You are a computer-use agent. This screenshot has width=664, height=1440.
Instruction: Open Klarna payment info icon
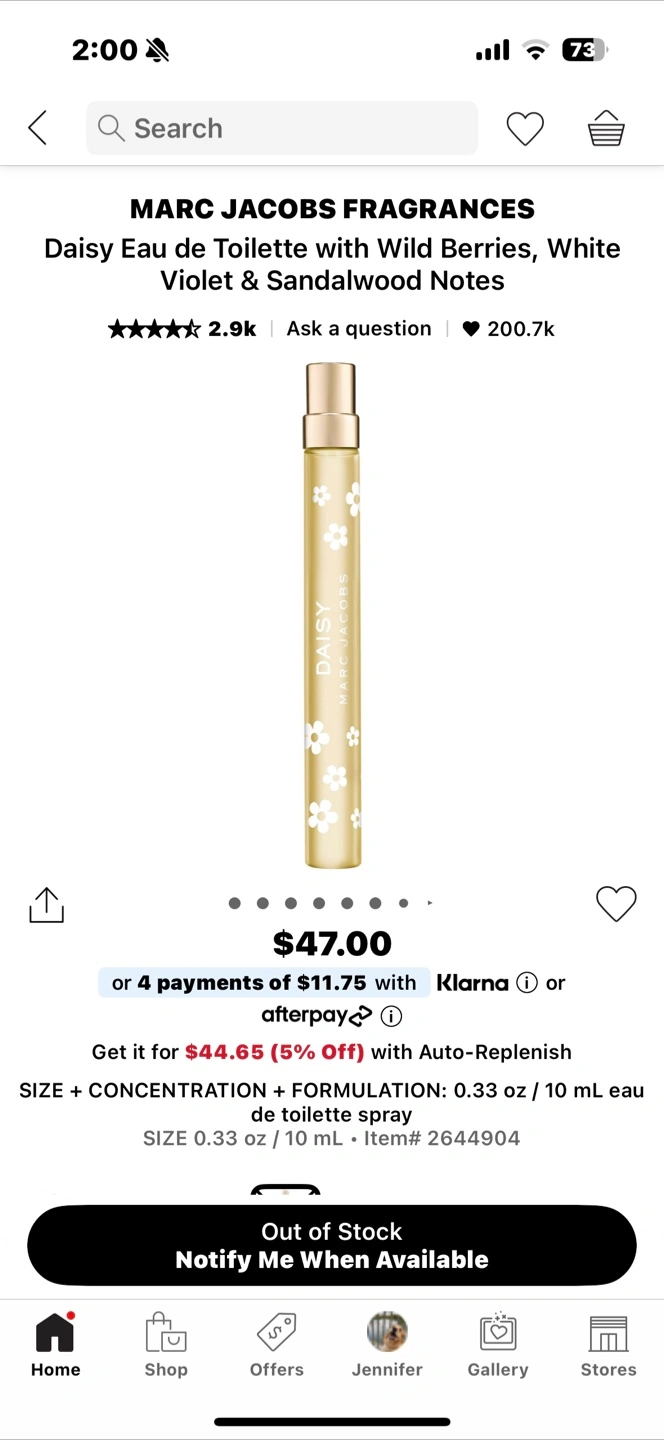527,983
